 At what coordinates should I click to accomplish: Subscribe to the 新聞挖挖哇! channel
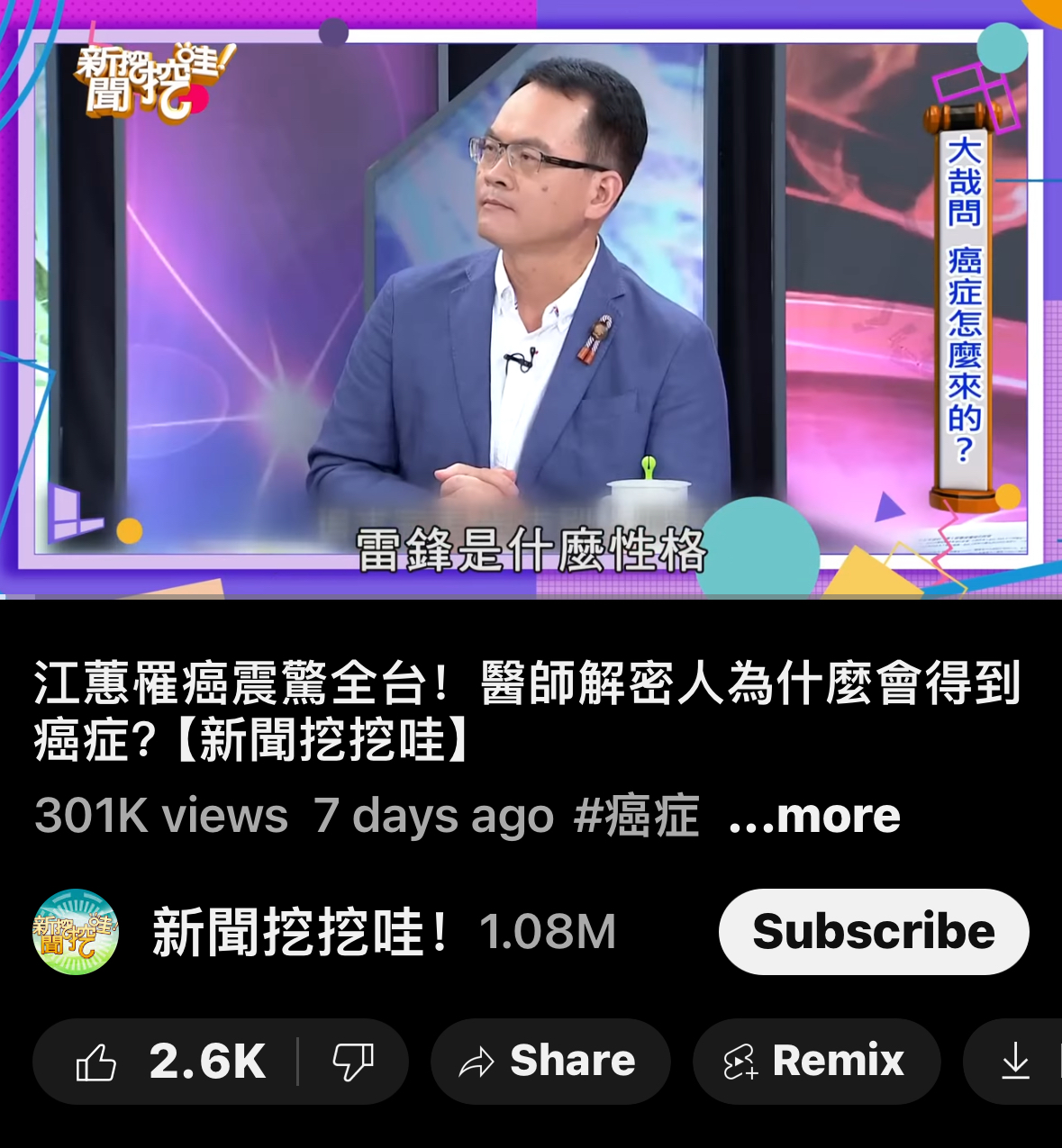(873, 932)
